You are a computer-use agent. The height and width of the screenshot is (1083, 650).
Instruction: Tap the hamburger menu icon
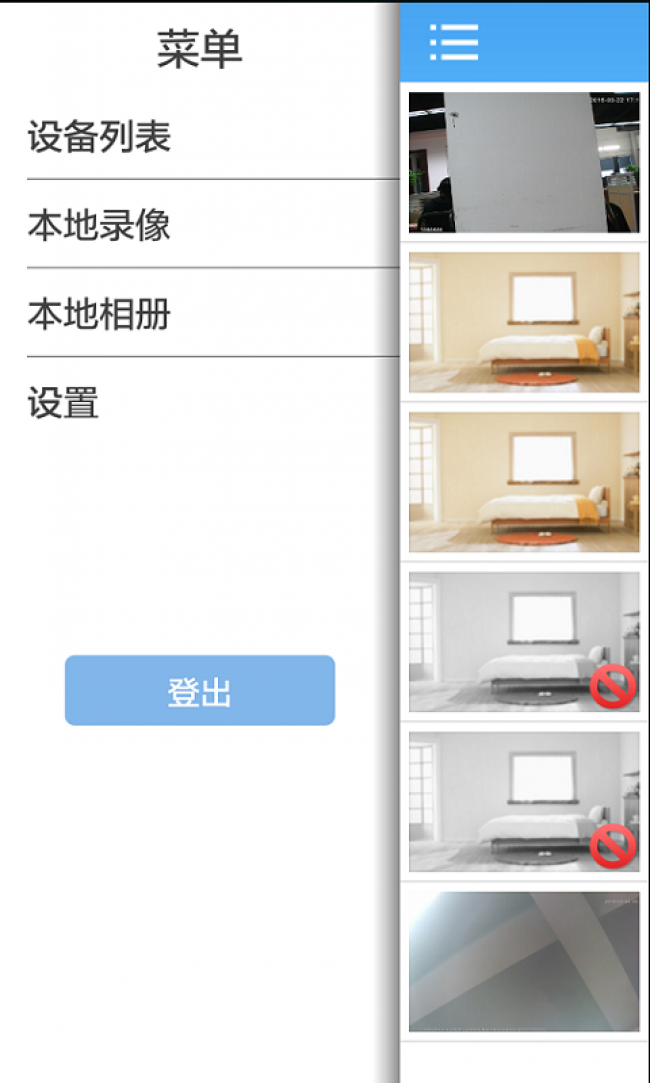point(453,42)
